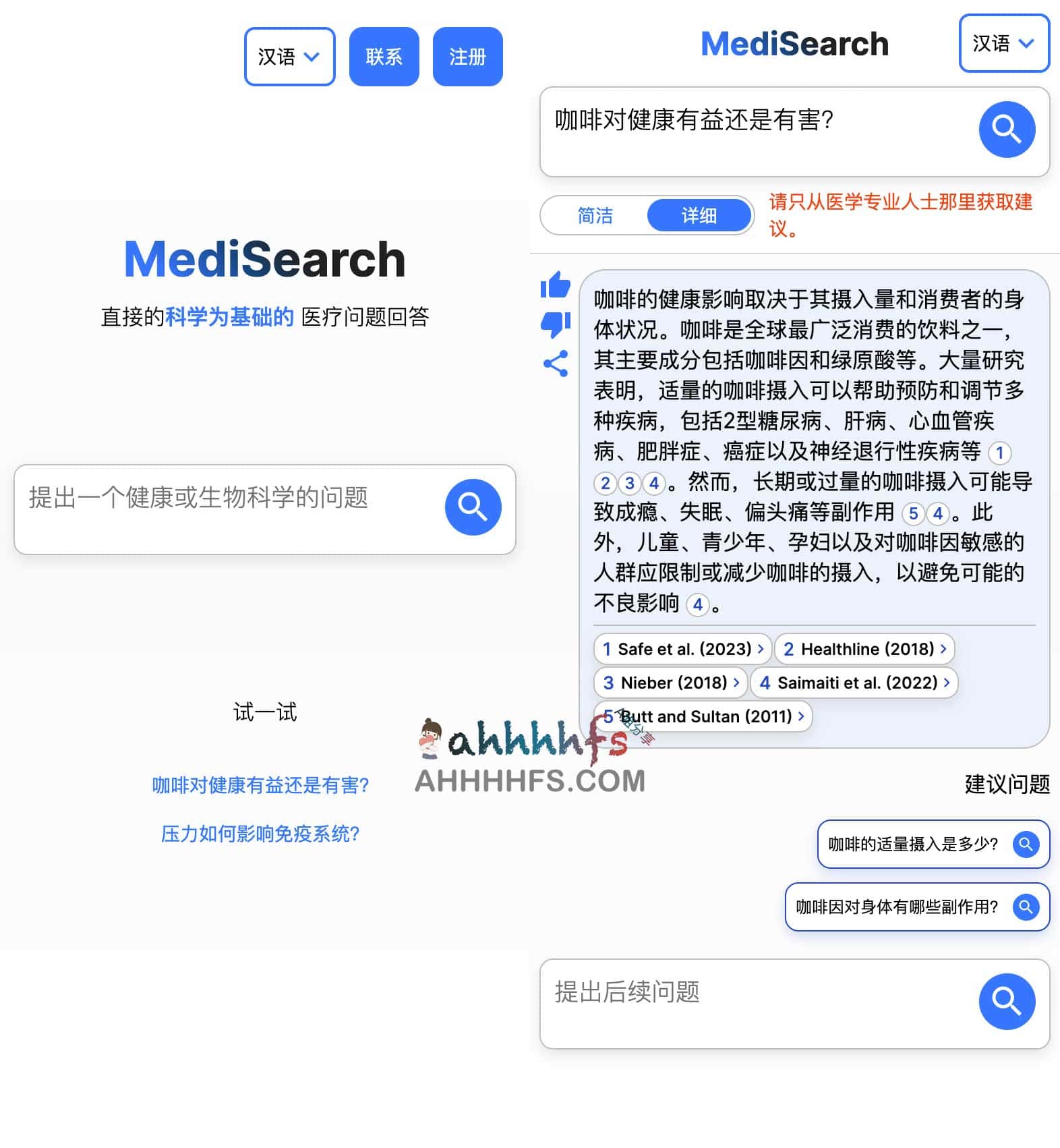Image resolution: width=1060 pixels, height=1148 pixels.
Task: Give the answer a thumbs down
Action: (x=555, y=324)
